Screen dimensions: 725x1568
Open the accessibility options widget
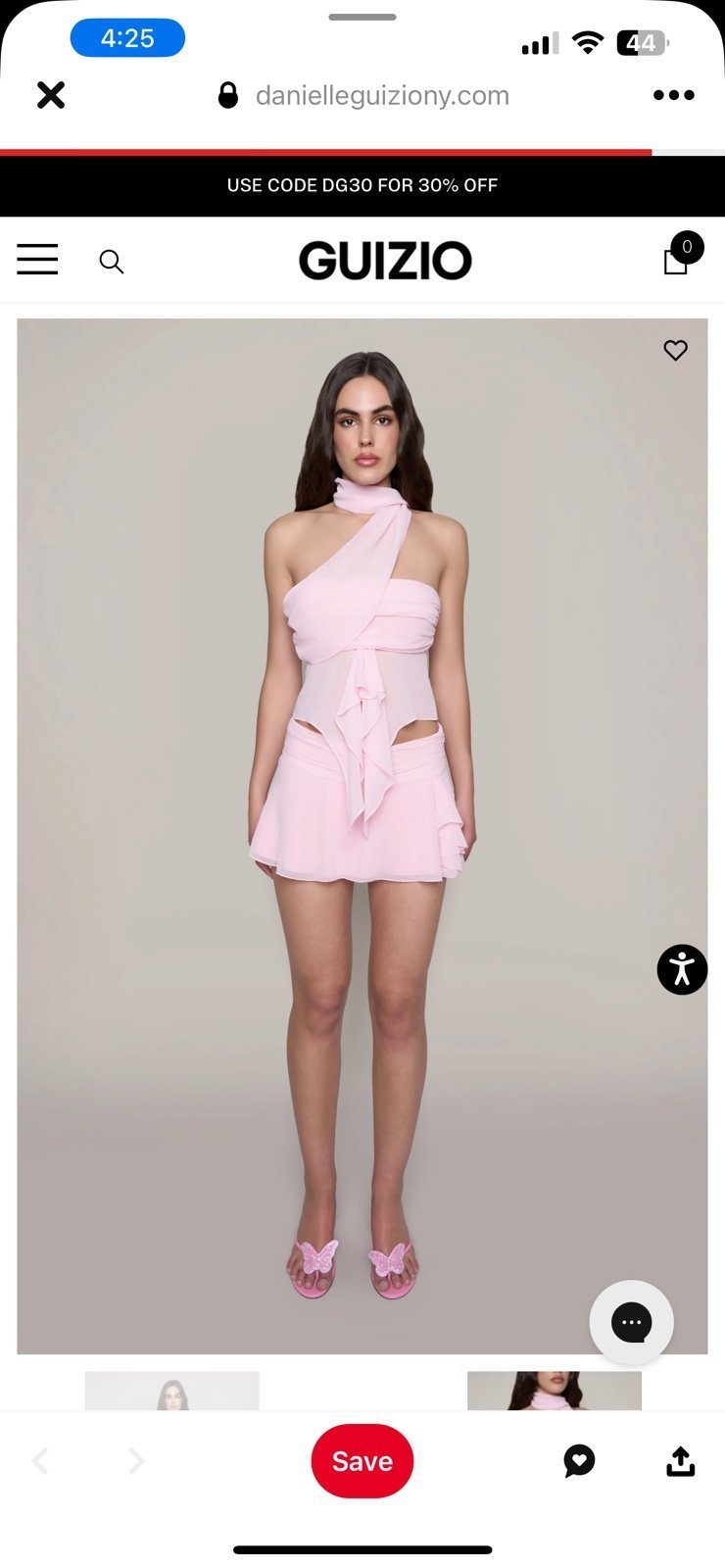pyautogui.click(x=682, y=969)
